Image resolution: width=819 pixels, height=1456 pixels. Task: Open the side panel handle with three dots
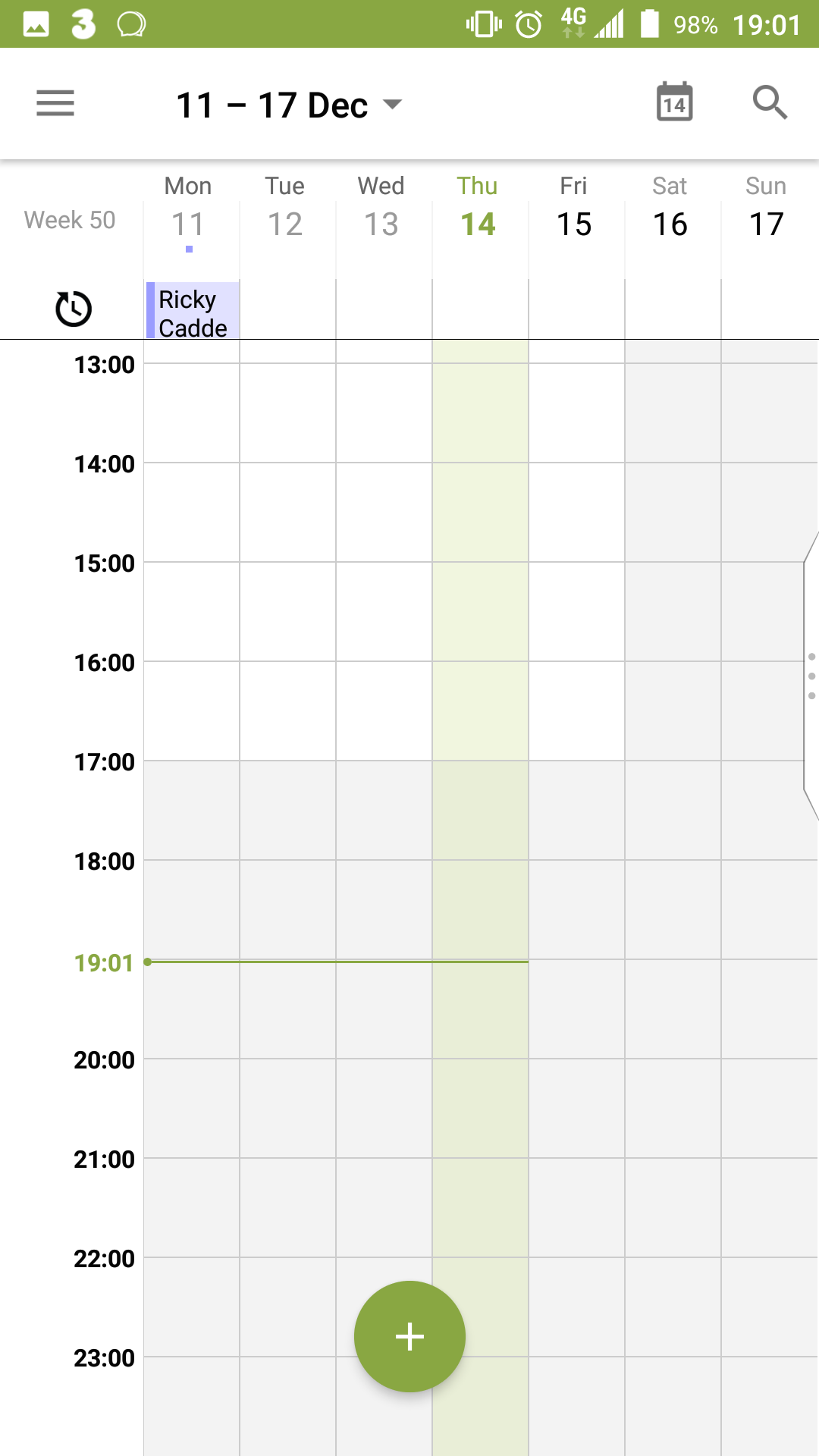pyautogui.click(x=811, y=676)
